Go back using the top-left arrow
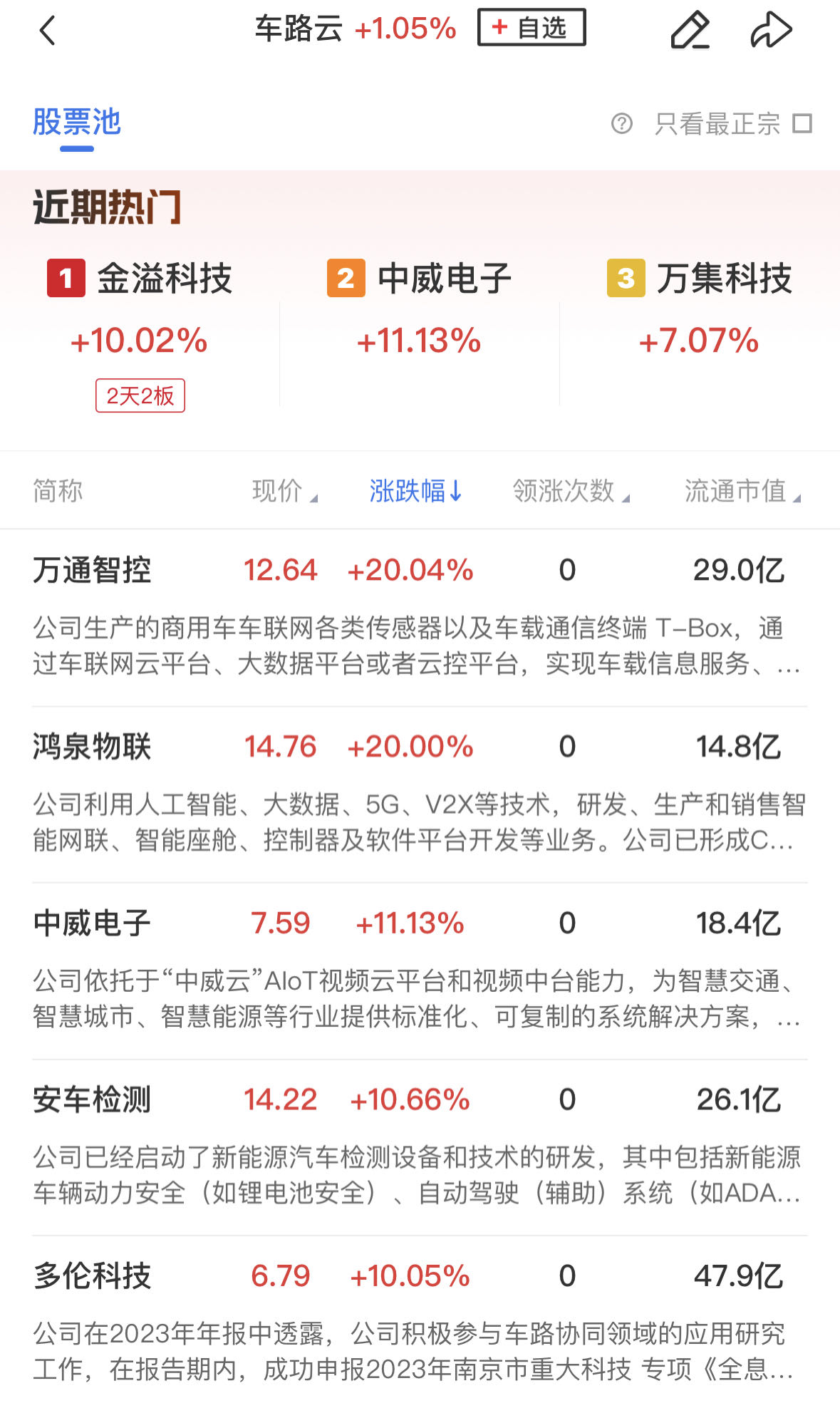Image resolution: width=840 pixels, height=1408 pixels. coord(47,31)
